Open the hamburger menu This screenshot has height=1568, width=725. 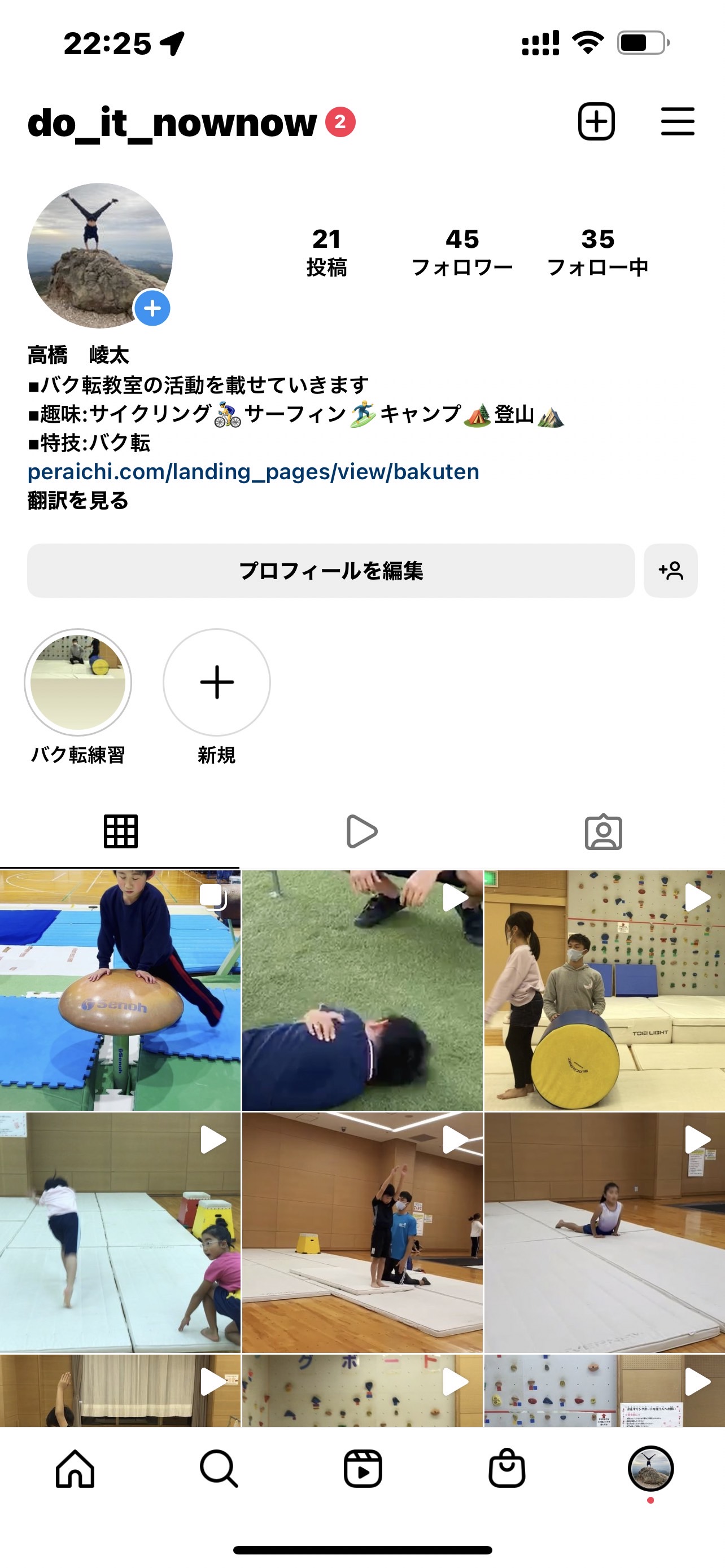click(x=678, y=122)
